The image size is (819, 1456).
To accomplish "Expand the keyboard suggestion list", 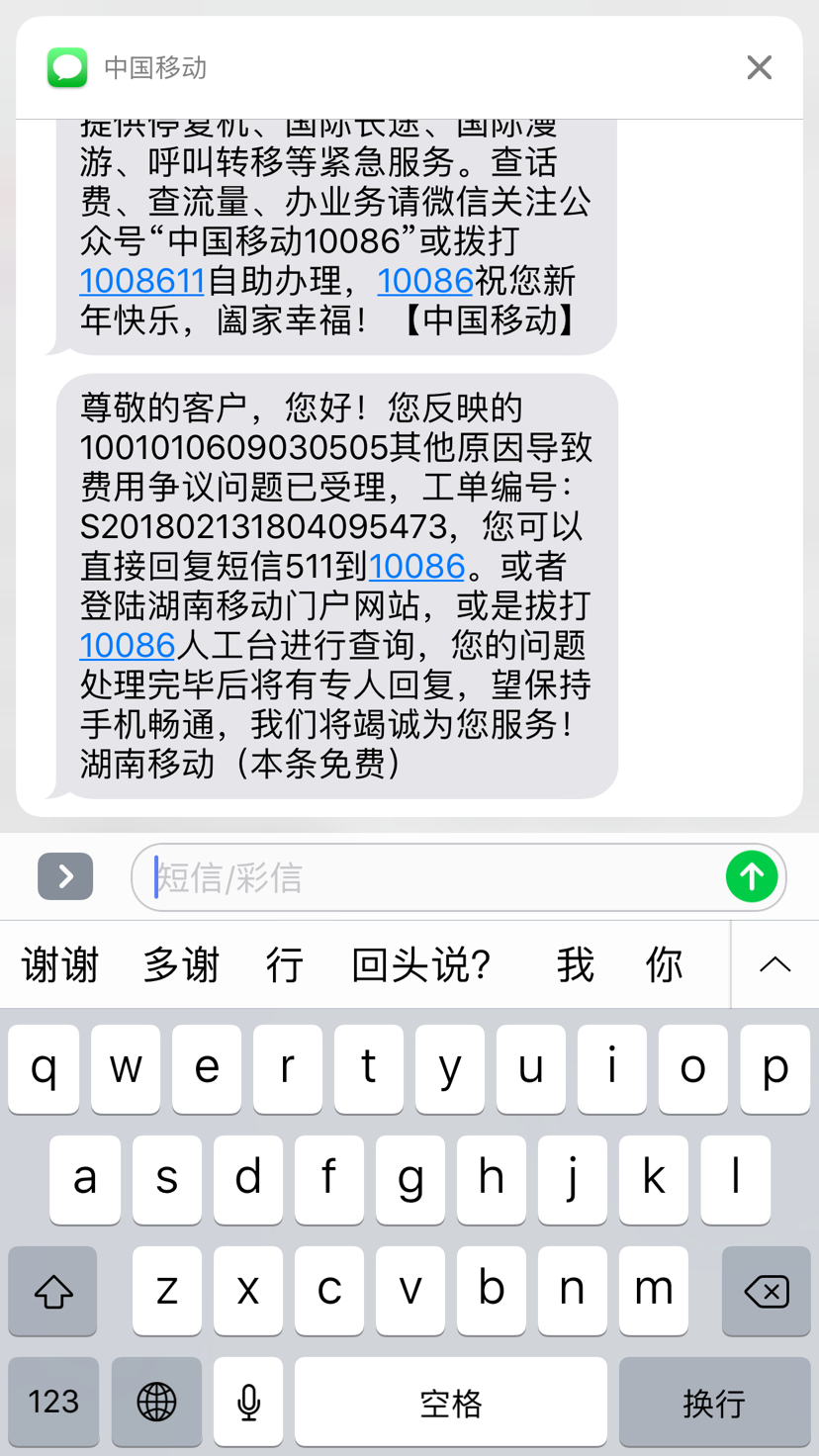I will pos(774,964).
